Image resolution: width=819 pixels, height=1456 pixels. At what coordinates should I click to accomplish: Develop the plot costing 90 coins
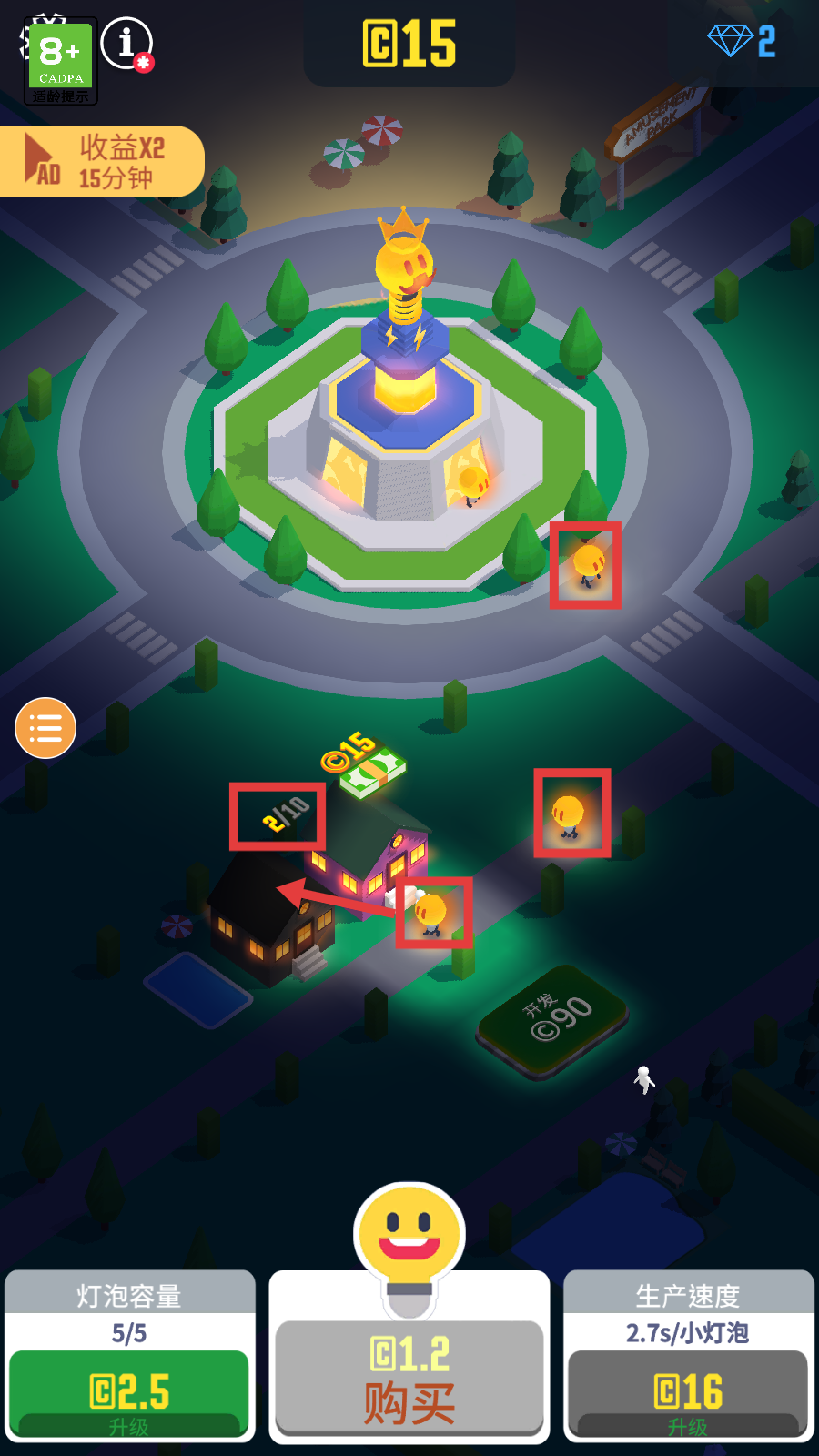553,1021
